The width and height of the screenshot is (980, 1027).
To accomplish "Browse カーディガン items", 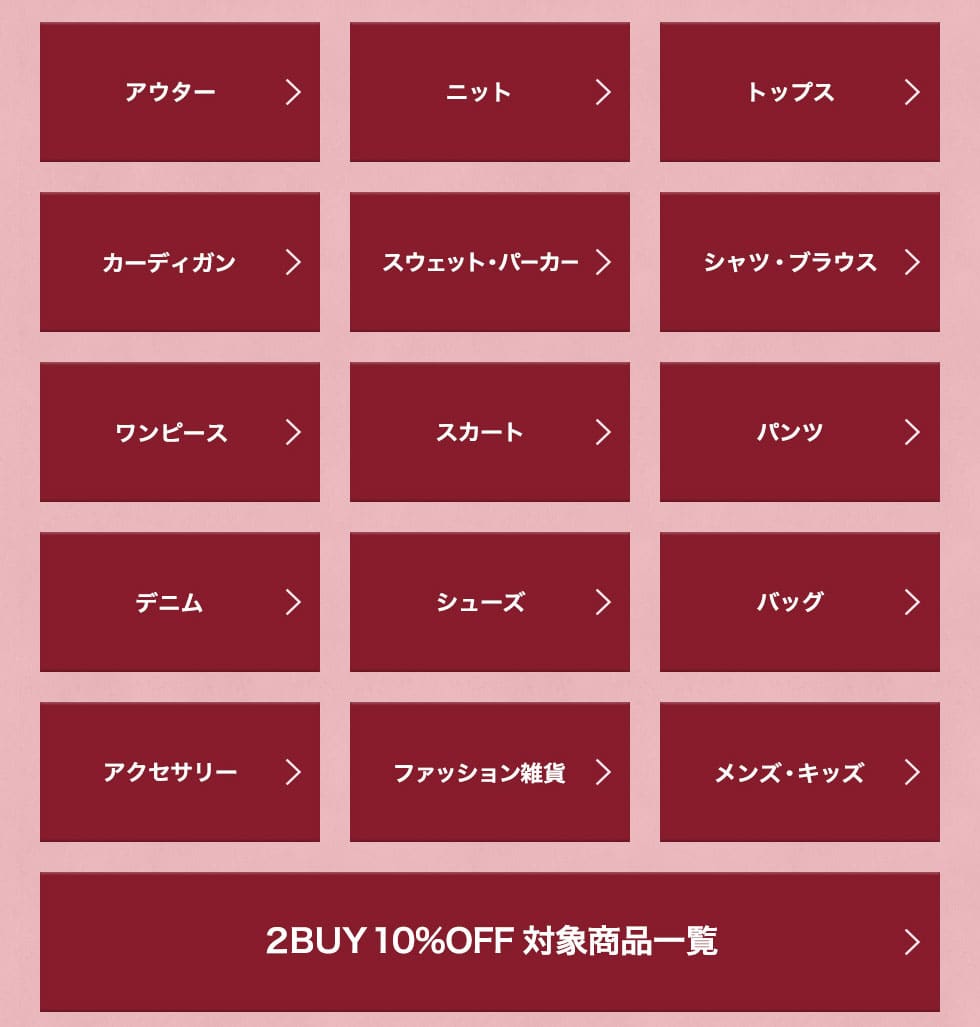I will pos(180,262).
